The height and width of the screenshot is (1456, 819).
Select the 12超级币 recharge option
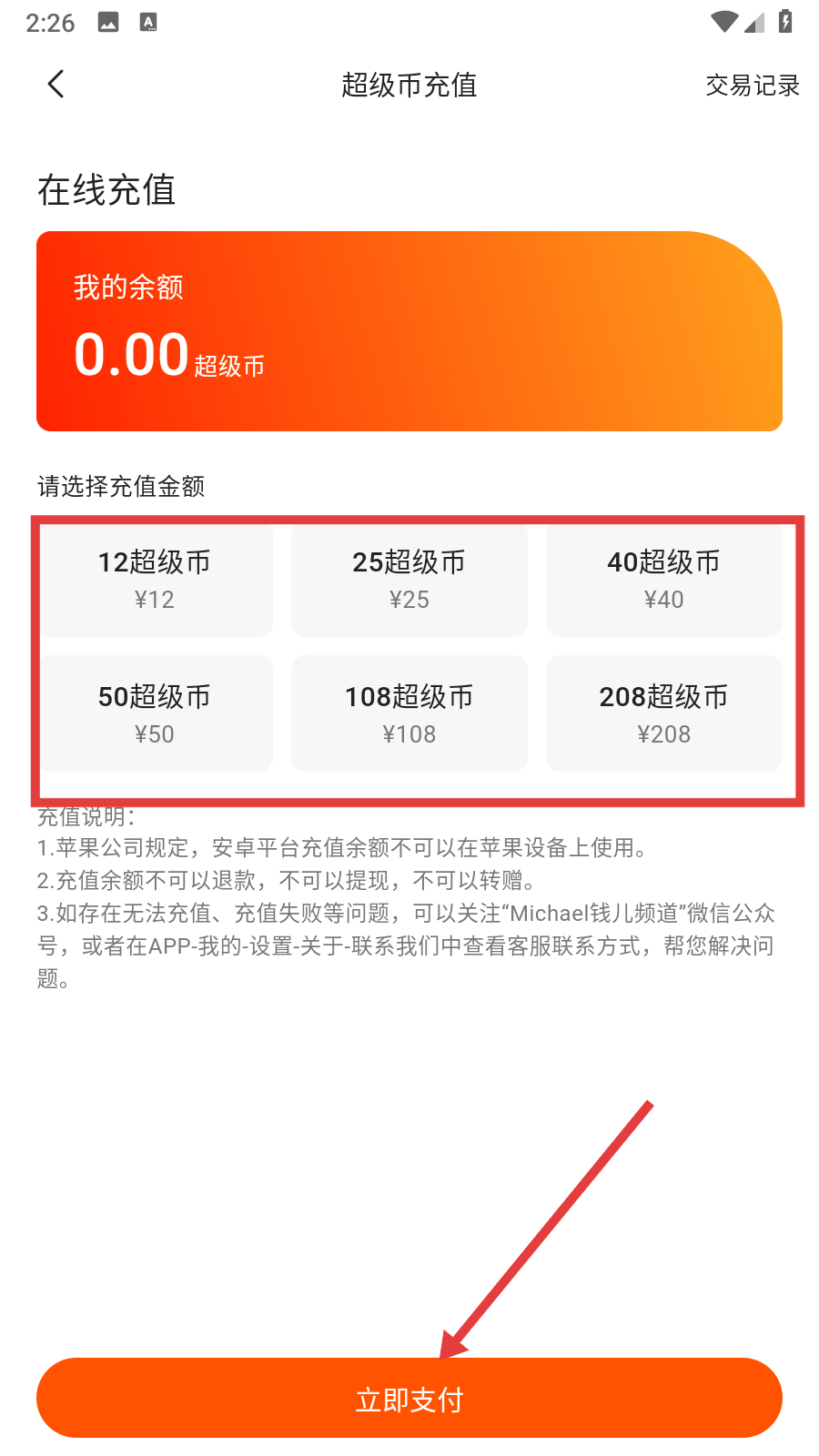coord(155,580)
